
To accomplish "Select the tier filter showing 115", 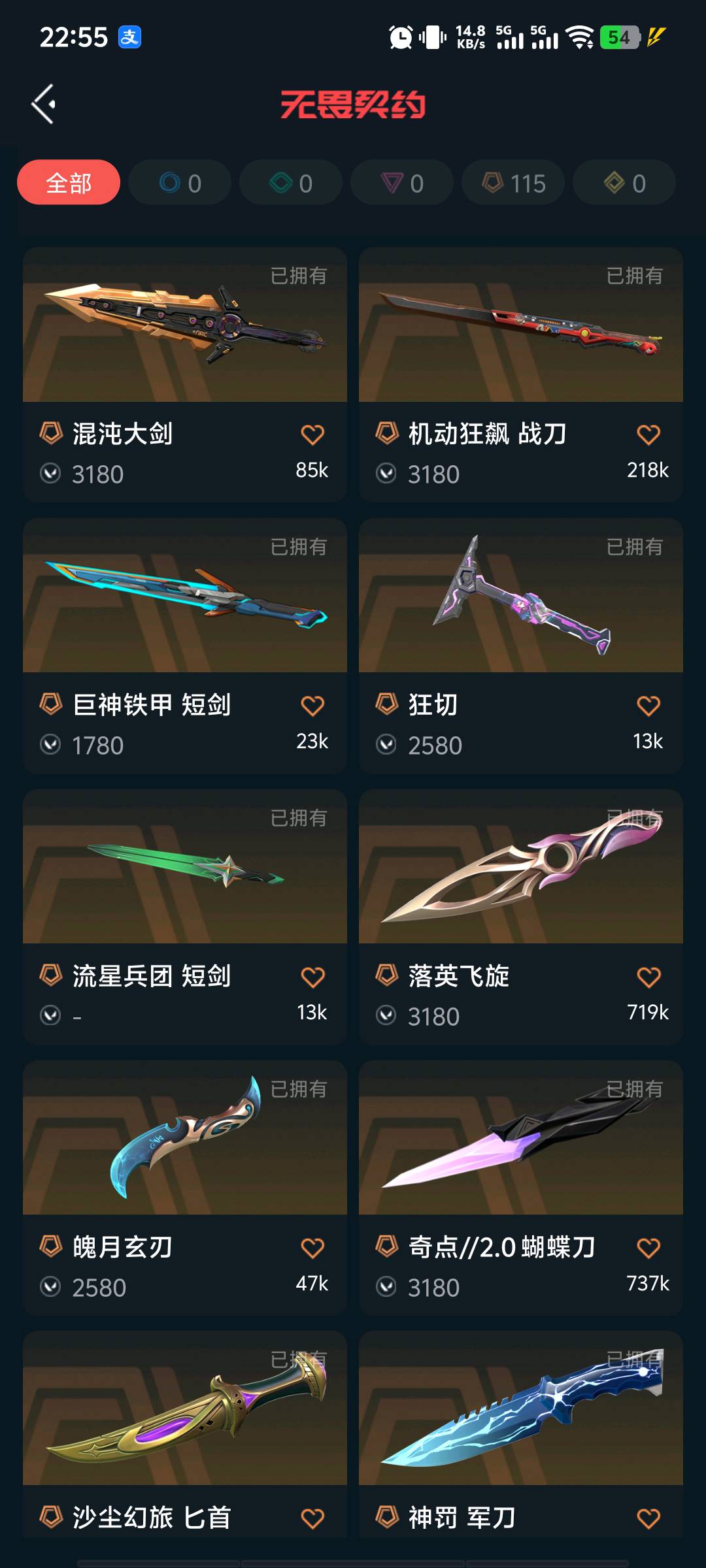I will coord(513,183).
